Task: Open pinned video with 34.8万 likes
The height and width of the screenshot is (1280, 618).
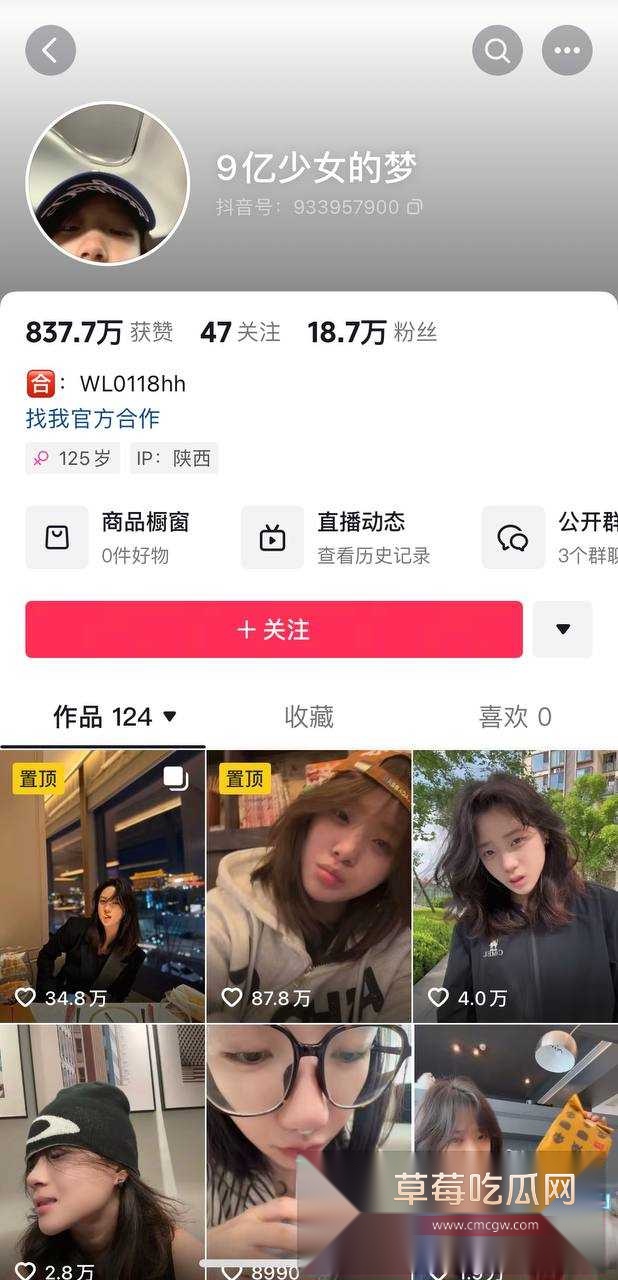Action: tap(102, 885)
